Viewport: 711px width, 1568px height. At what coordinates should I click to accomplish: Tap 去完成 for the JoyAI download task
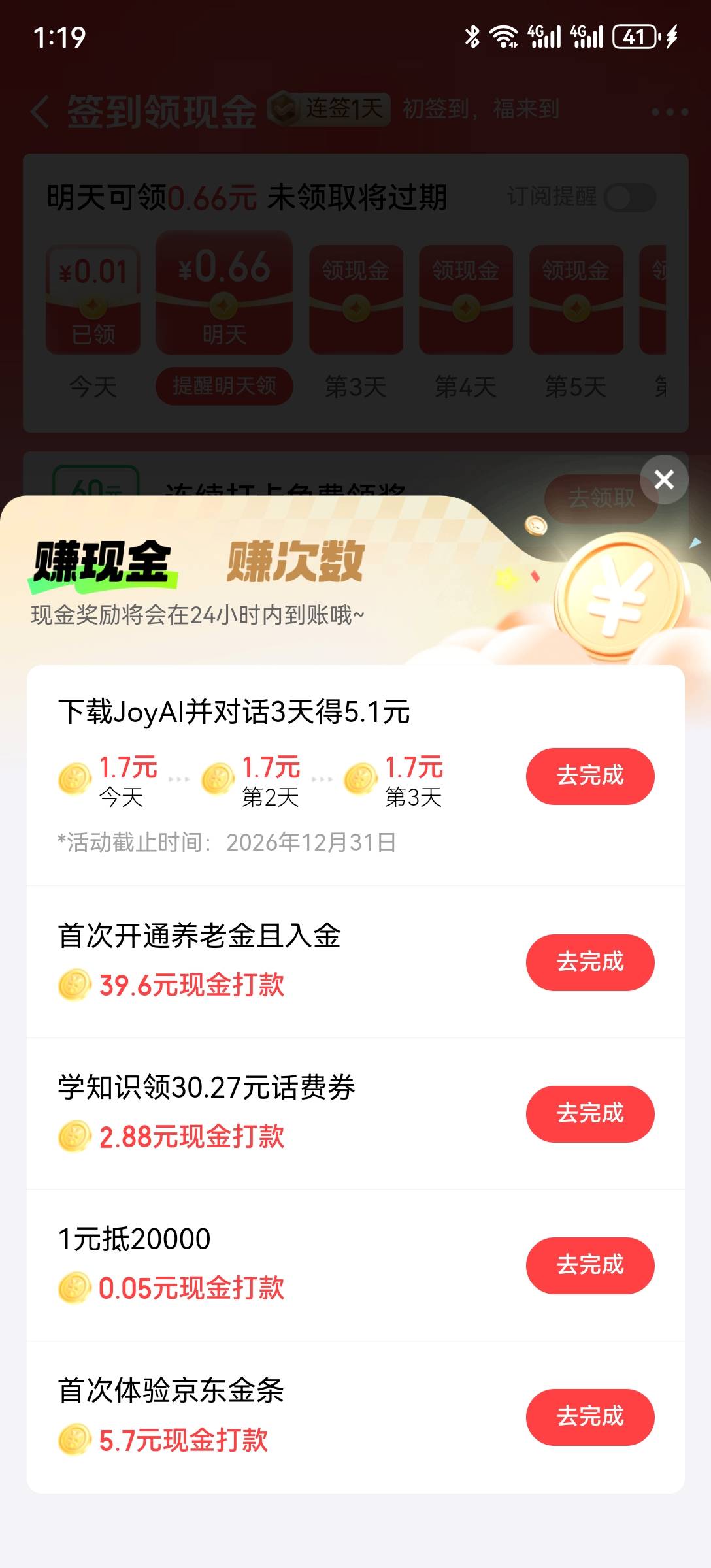[590, 776]
